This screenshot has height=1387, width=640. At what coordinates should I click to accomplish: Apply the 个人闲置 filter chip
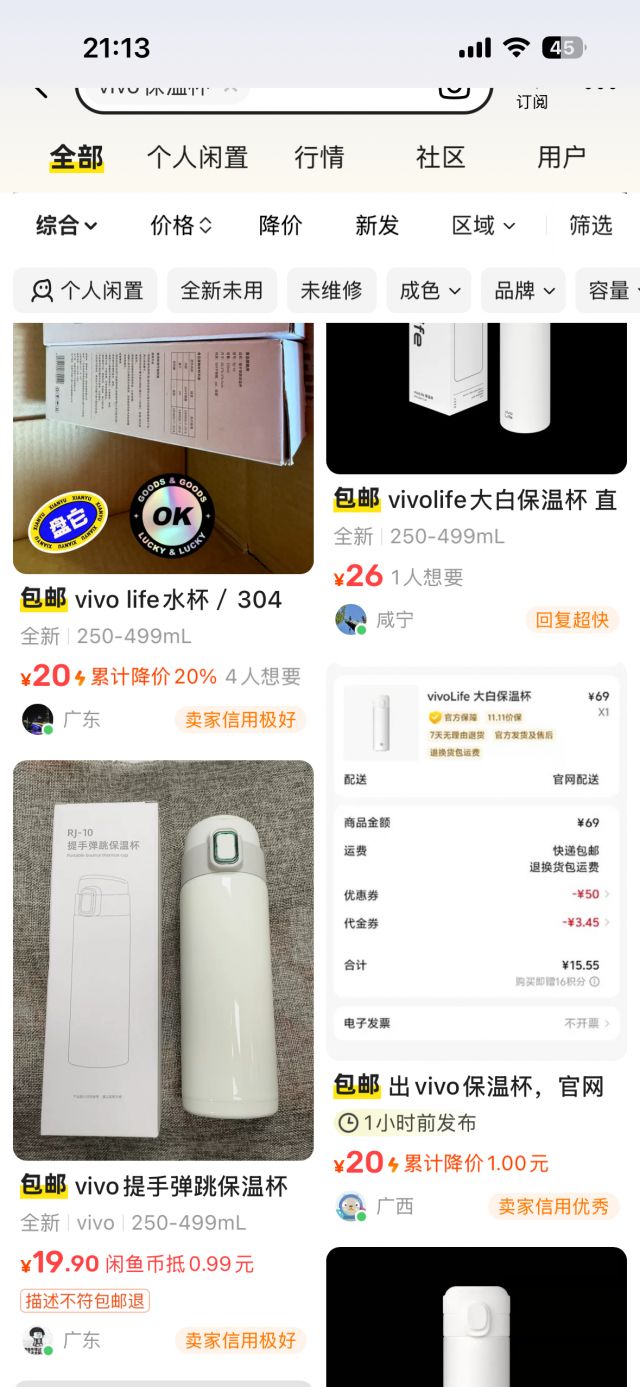[86, 291]
